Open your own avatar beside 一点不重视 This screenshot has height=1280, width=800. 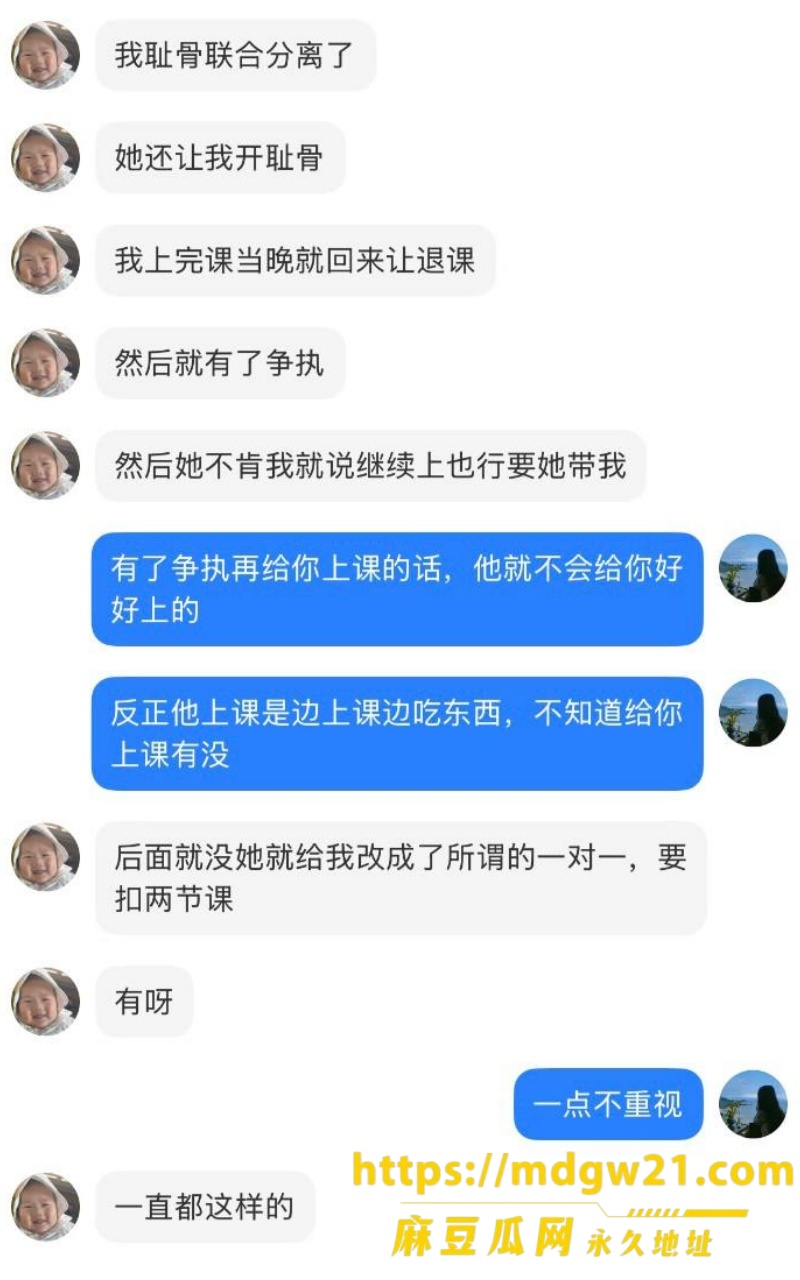[753, 1104]
